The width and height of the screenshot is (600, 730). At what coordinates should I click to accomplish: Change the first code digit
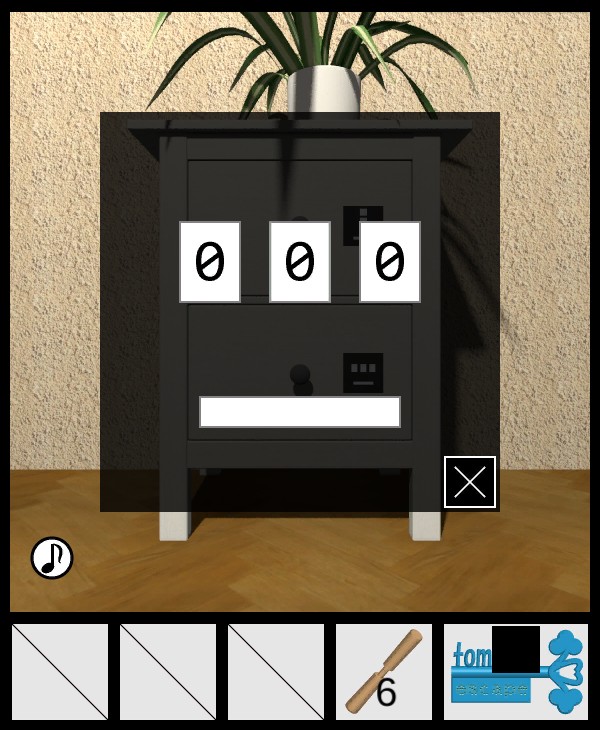coord(210,262)
